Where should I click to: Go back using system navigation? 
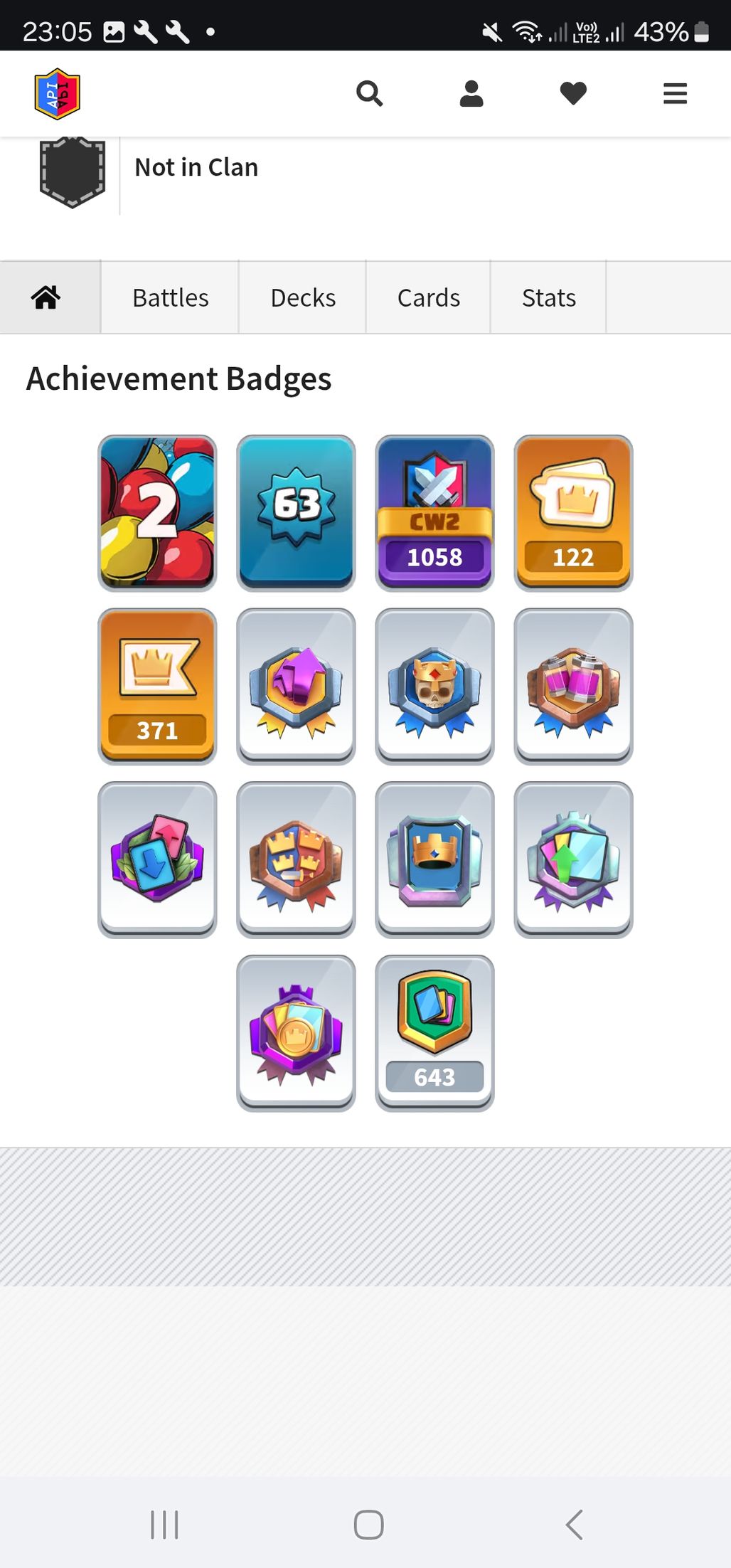(573, 1524)
